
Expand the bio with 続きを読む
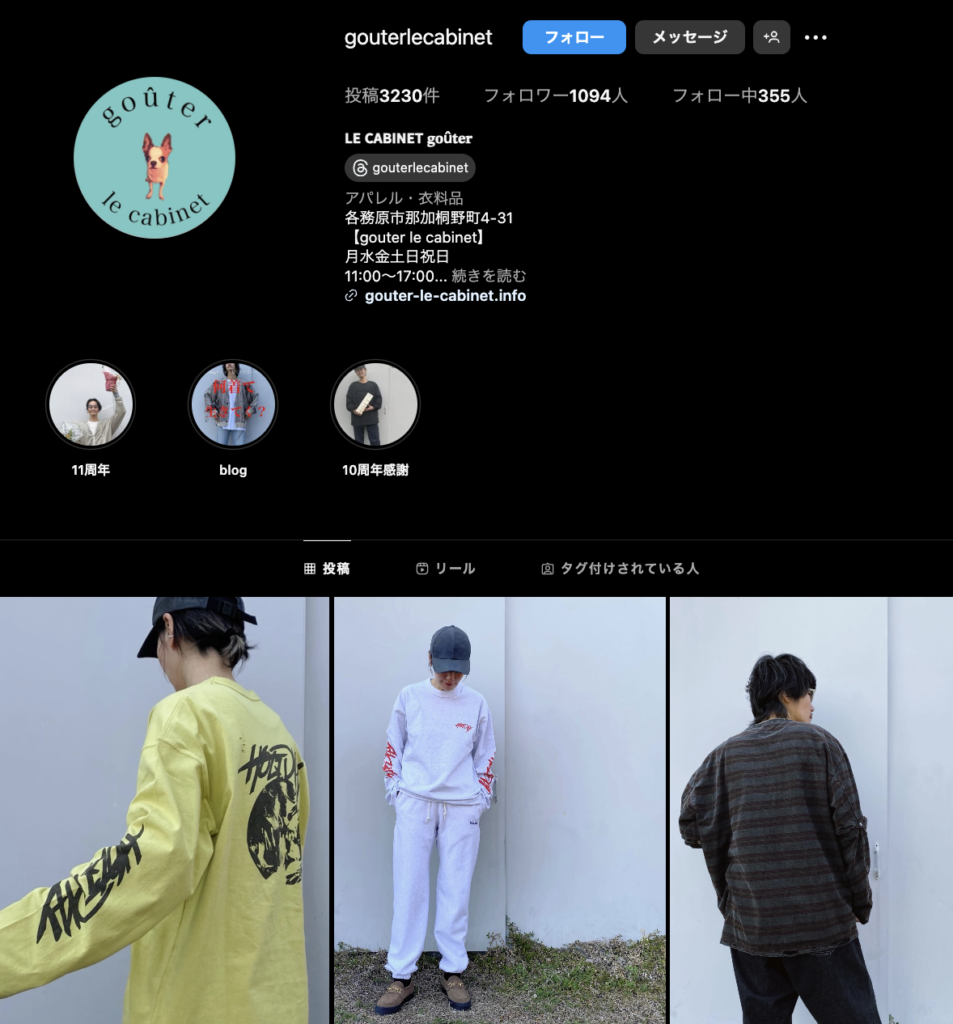pyautogui.click(x=489, y=276)
